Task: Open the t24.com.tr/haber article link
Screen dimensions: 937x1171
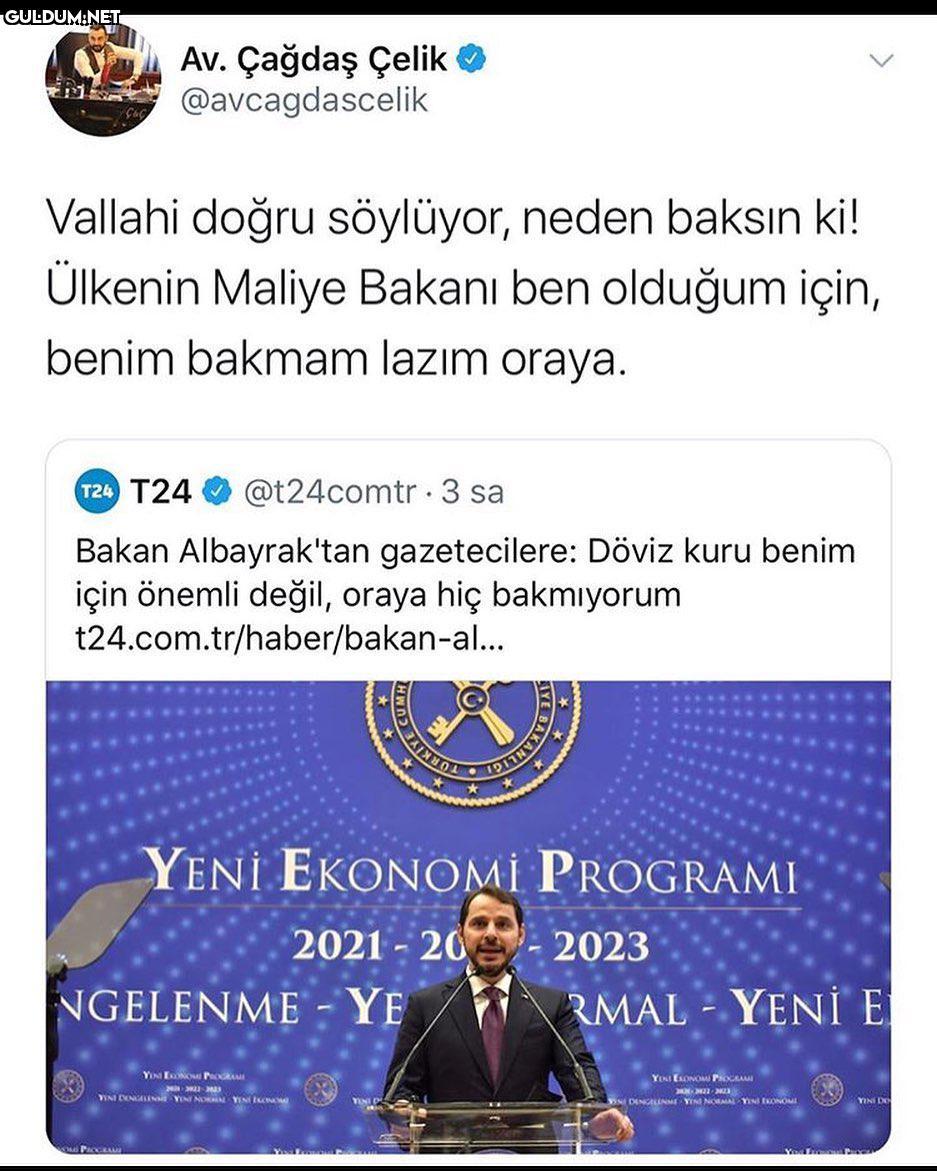Action: (x=290, y=638)
